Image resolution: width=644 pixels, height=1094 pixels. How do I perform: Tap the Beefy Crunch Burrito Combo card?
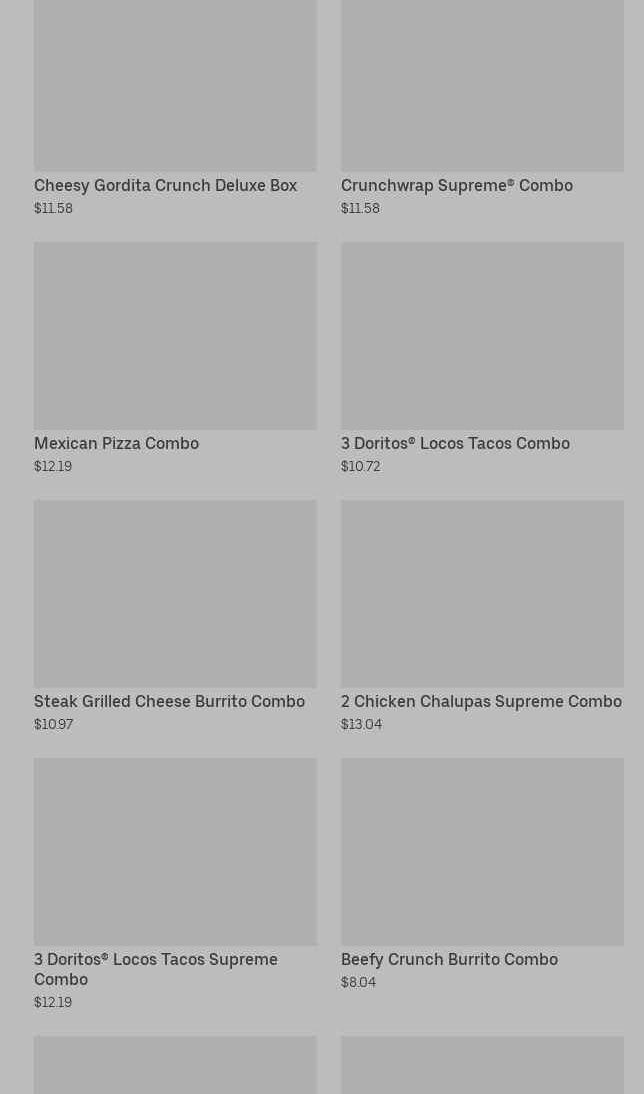[x=482, y=875]
